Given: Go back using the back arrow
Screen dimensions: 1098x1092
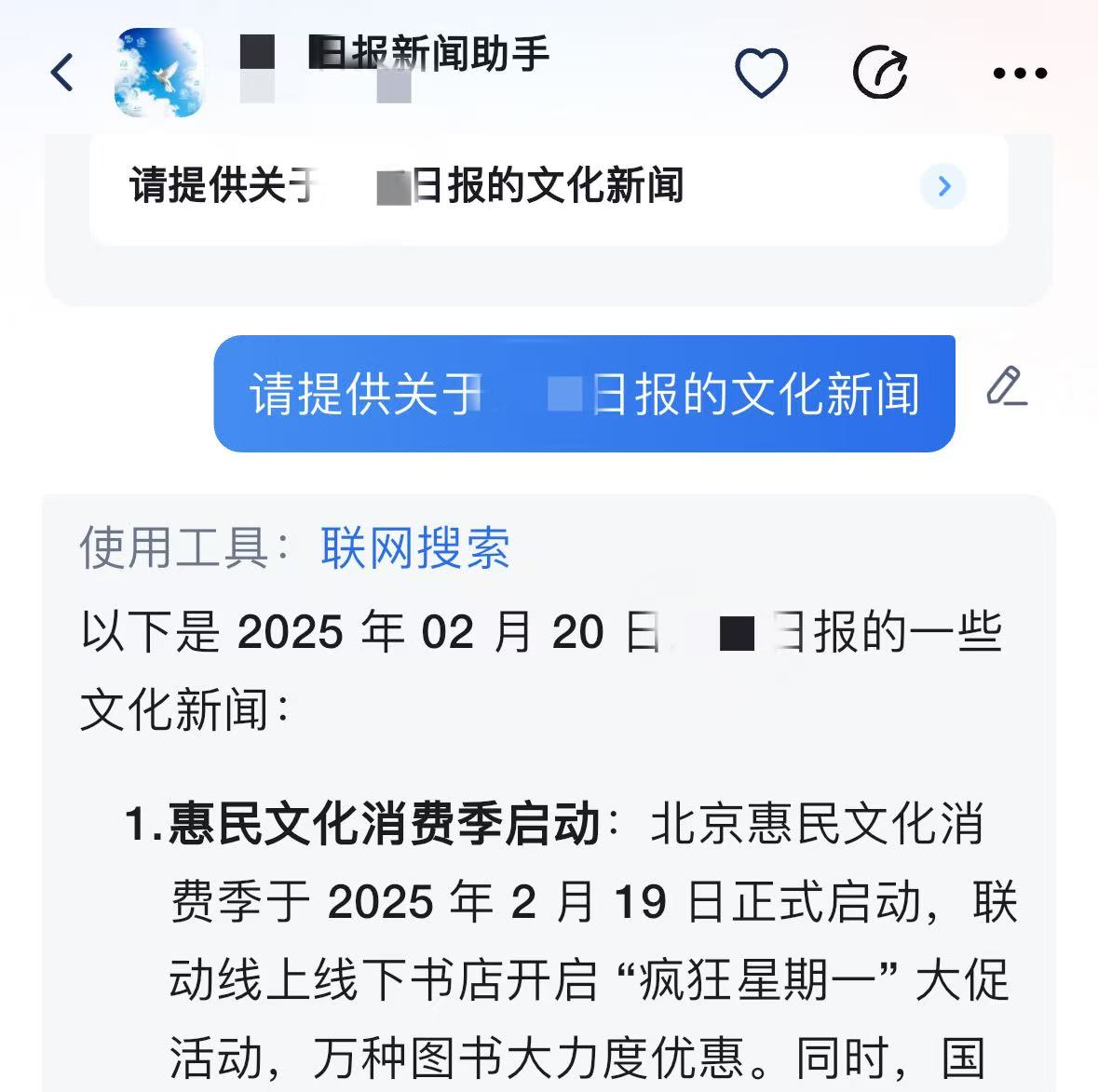Looking at the screenshot, I should point(62,73).
